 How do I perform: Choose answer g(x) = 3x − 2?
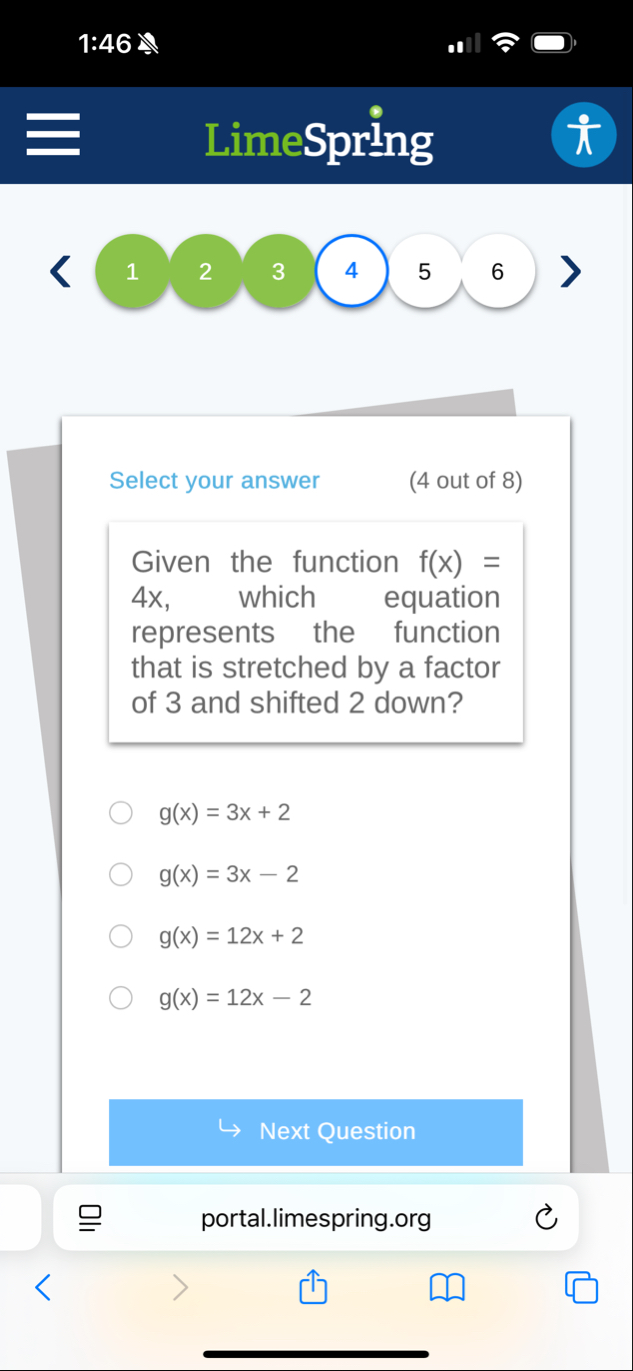pos(121,875)
